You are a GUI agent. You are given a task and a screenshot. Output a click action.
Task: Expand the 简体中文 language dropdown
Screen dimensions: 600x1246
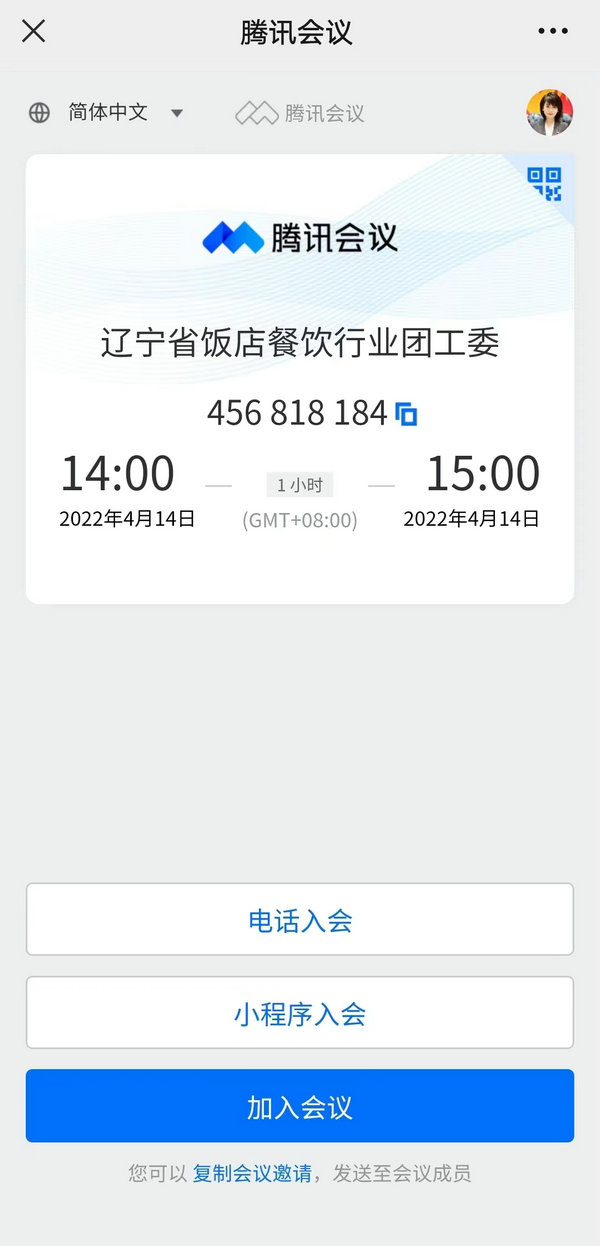[x=106, y=113]
